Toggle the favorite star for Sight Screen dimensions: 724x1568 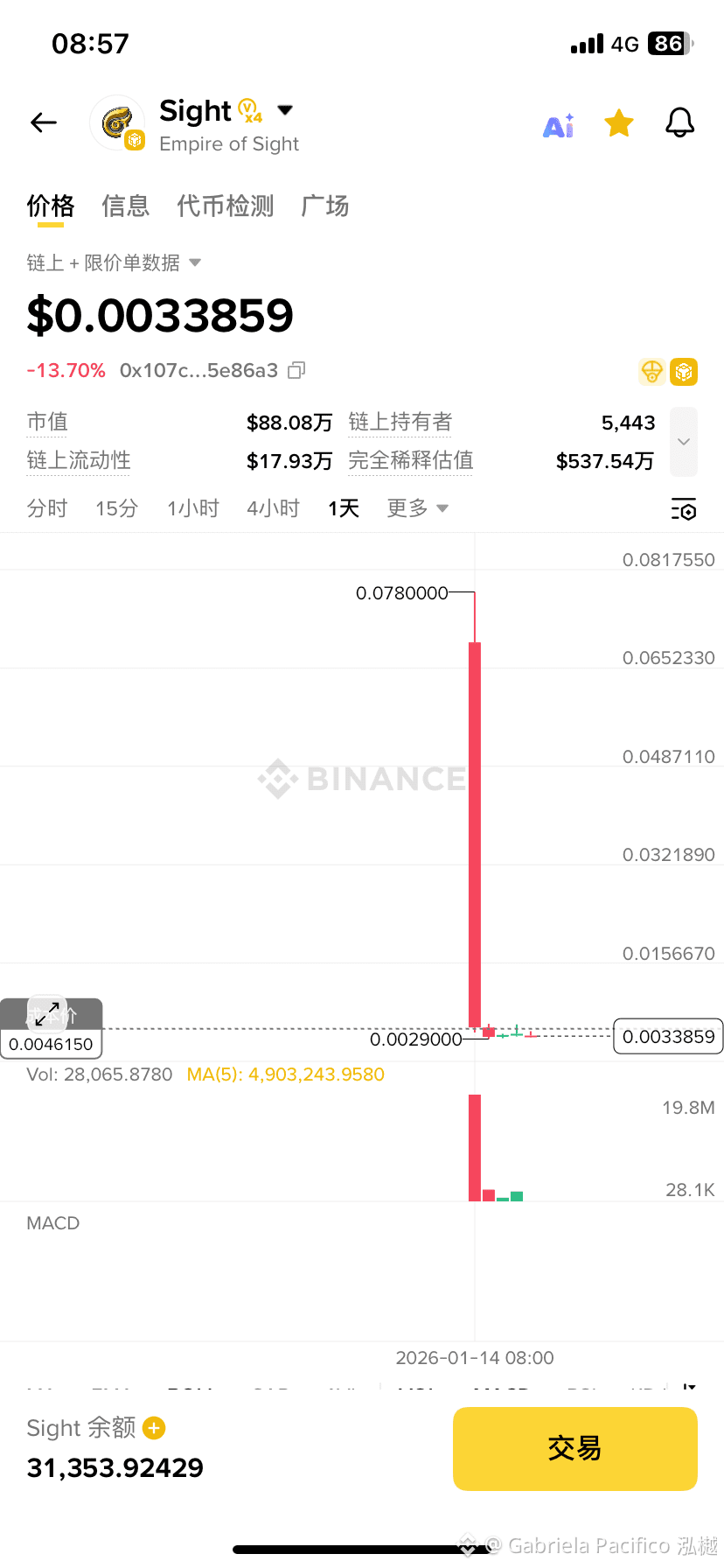[x=618, y=123]
